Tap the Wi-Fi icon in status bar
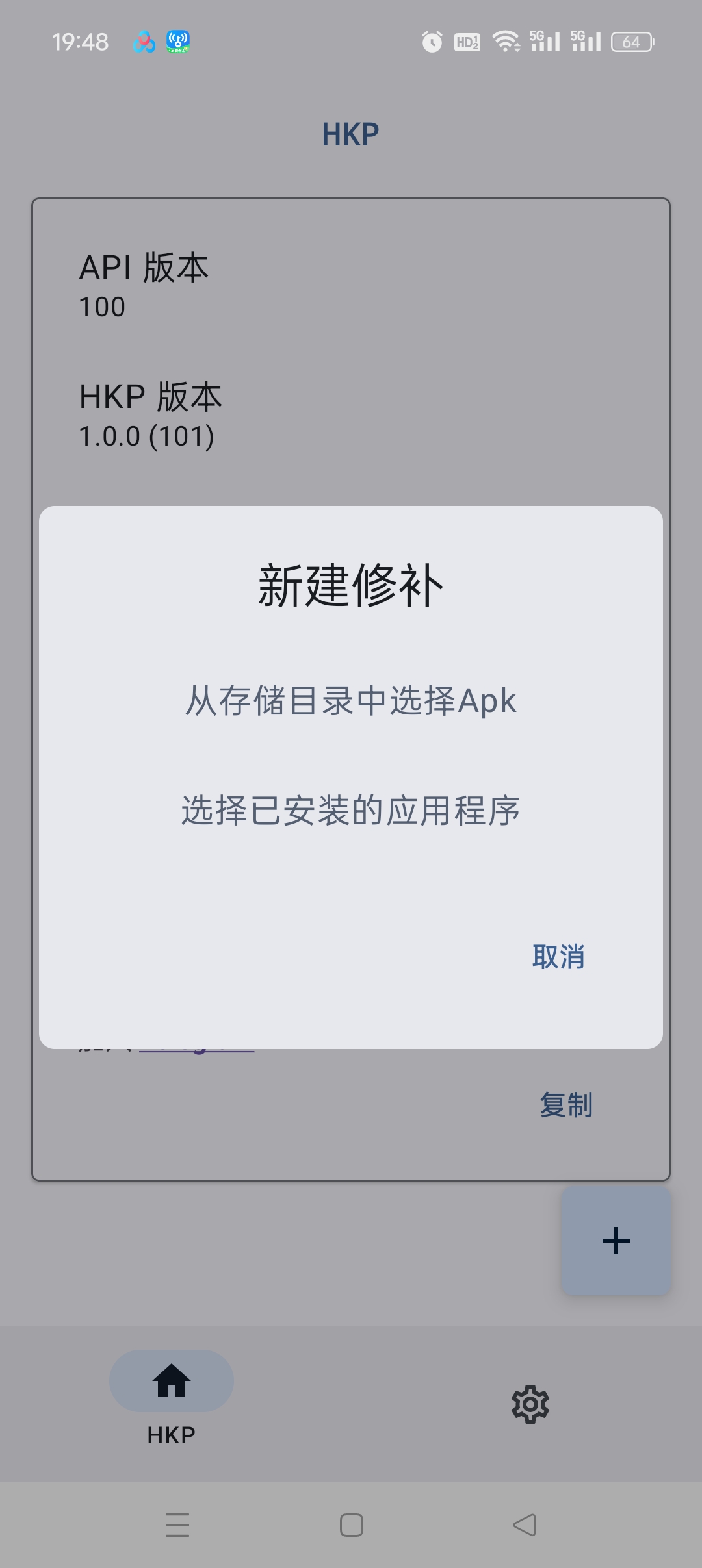The height and width of the screenshot is (1568, 702). (506, 41)
